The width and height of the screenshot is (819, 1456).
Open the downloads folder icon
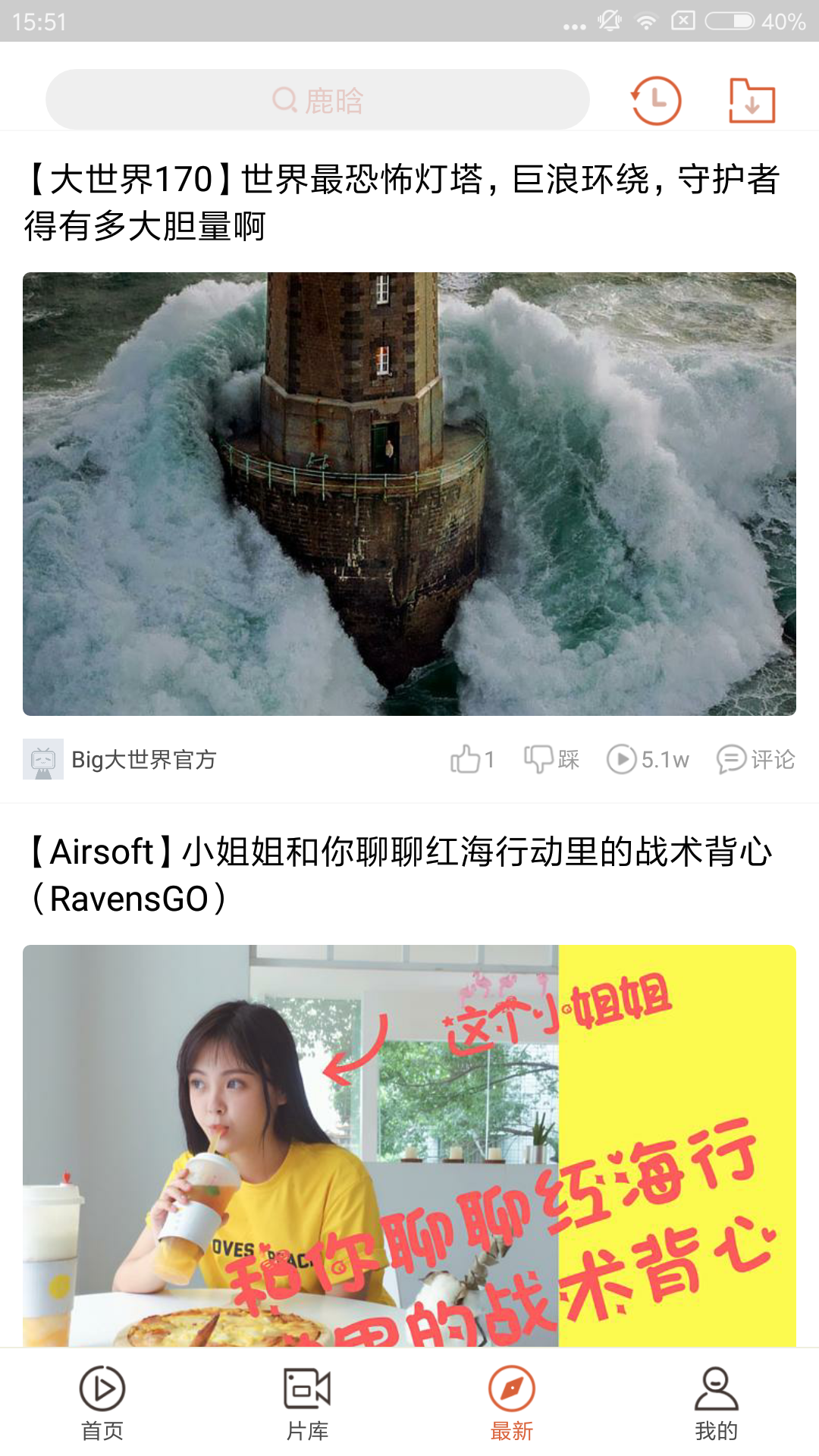click(x=752, y=100)
